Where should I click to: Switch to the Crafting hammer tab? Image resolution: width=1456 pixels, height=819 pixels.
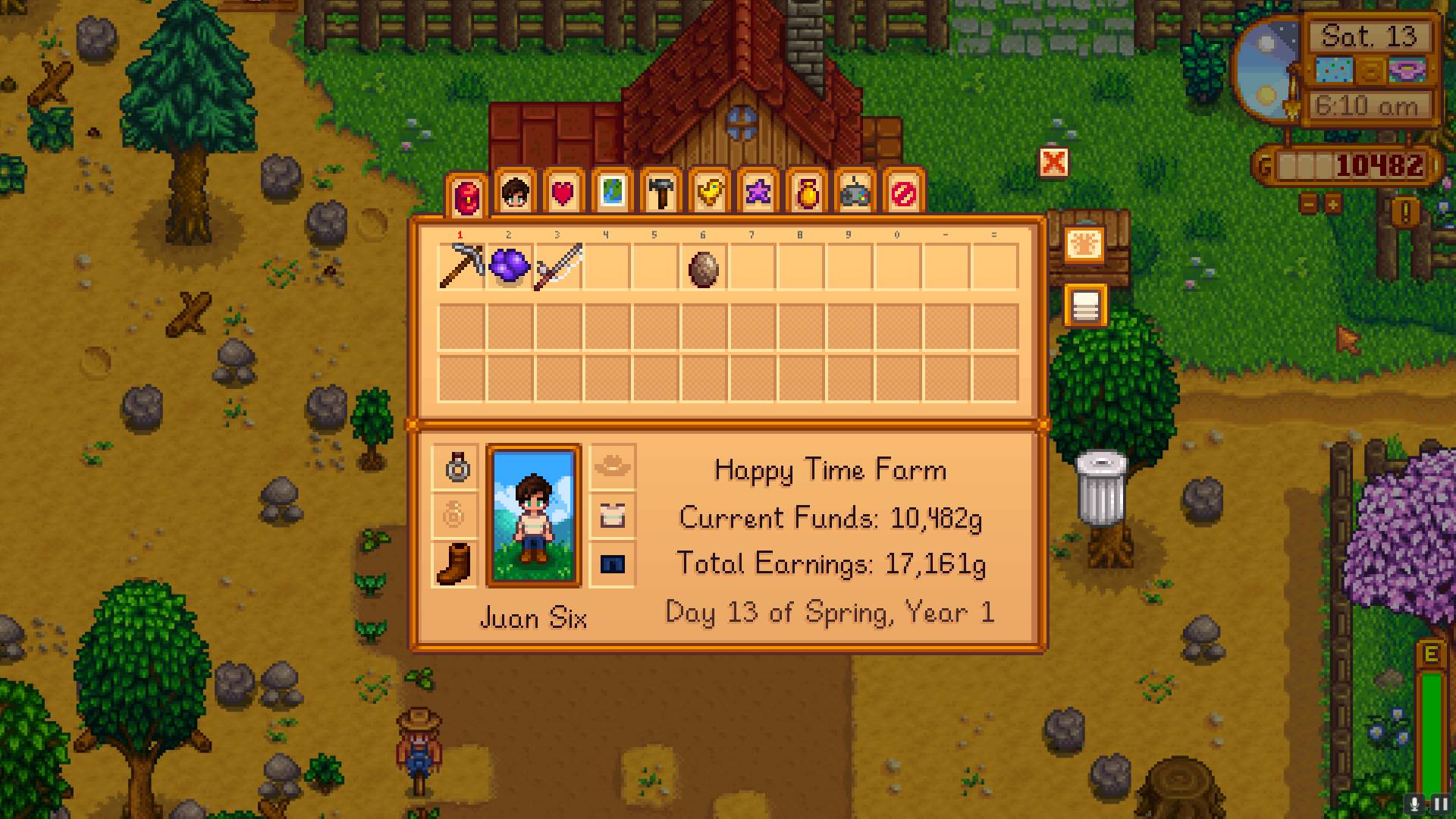tap(661, 194)
